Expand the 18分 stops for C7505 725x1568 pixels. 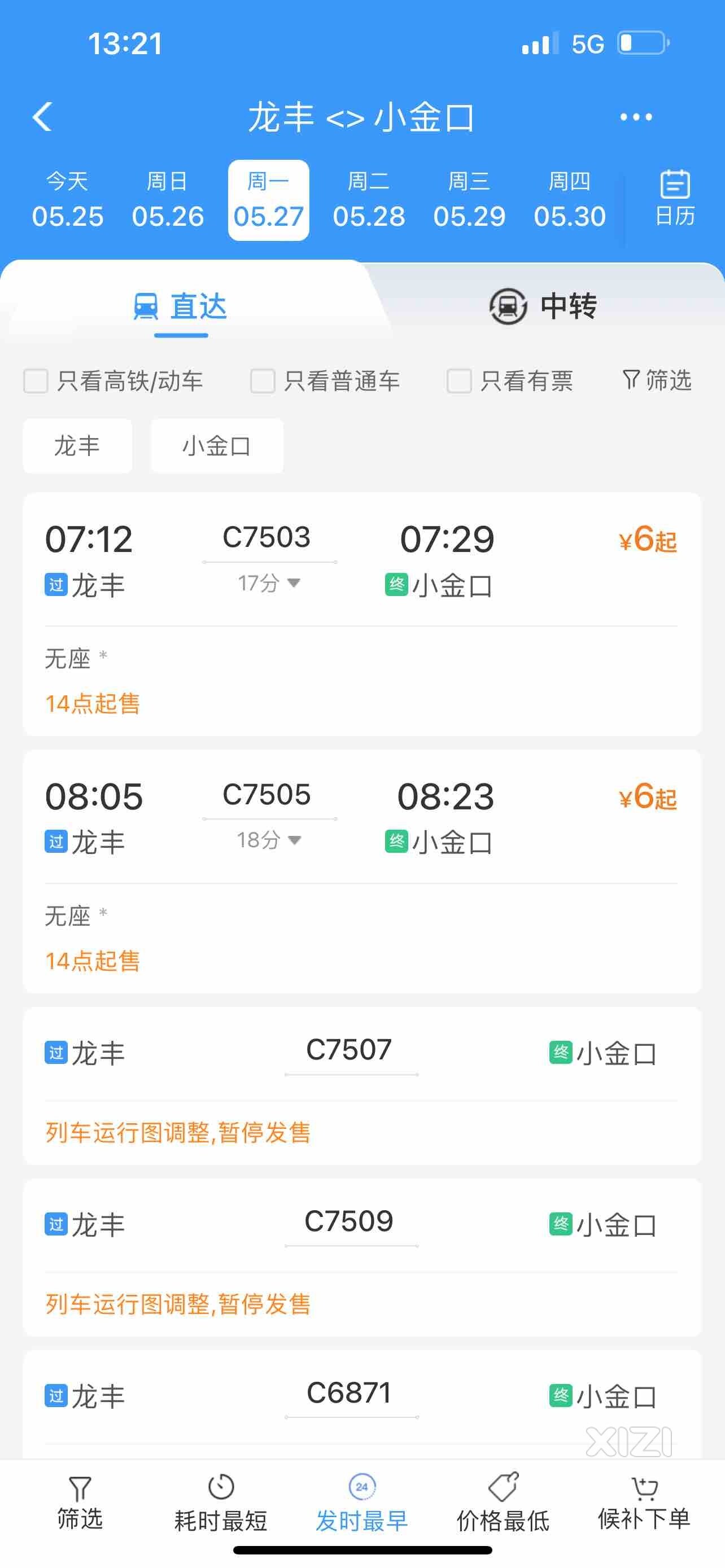click(268, 840)
